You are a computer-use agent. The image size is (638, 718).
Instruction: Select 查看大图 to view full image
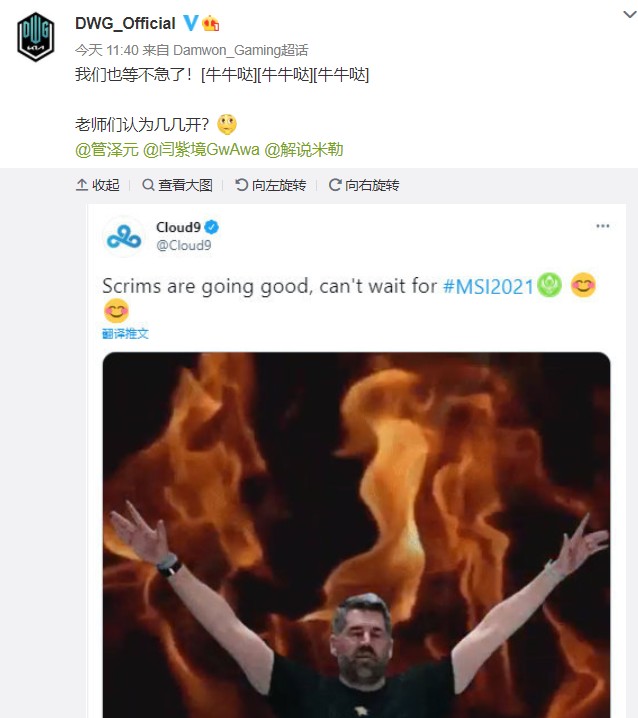(x=177, y=185)
